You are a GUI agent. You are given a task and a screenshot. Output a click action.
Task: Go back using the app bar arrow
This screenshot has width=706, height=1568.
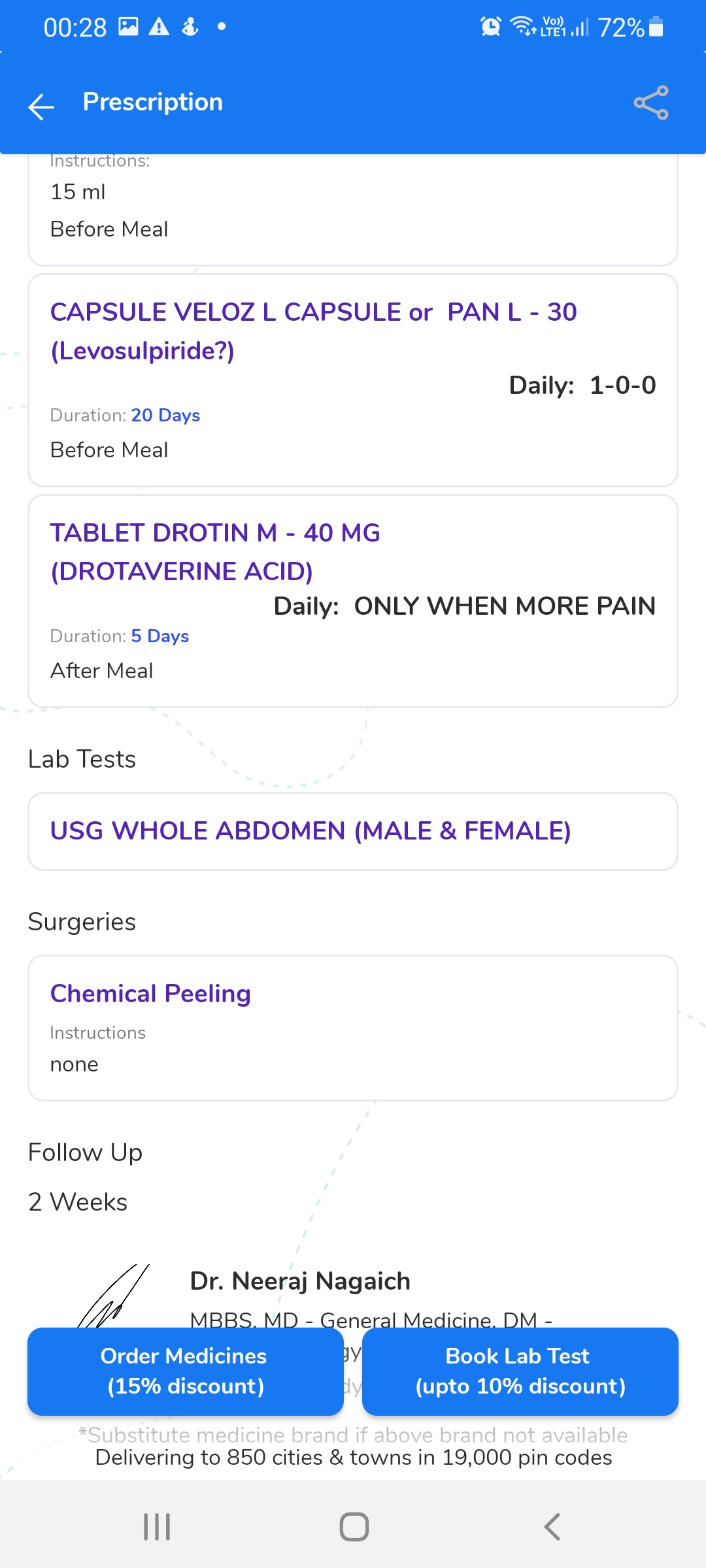(41, 106)
